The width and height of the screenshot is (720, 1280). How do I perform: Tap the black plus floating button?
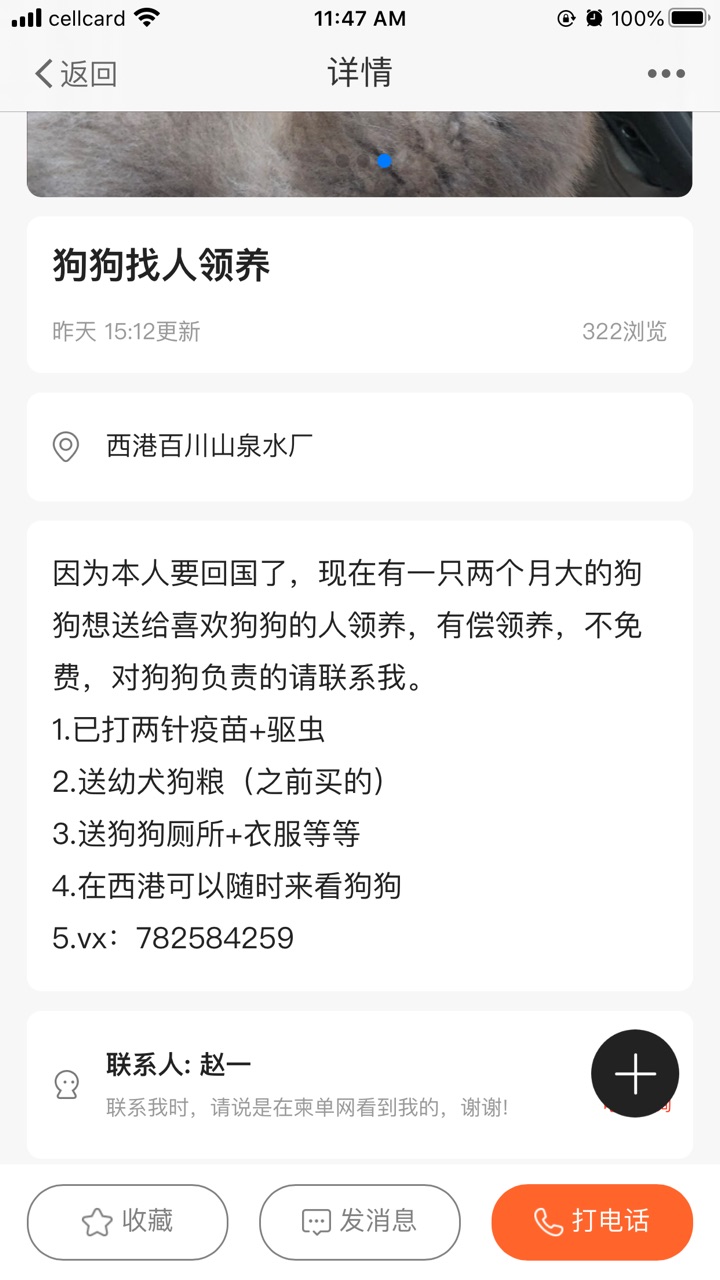click(x=635, y=1074)
